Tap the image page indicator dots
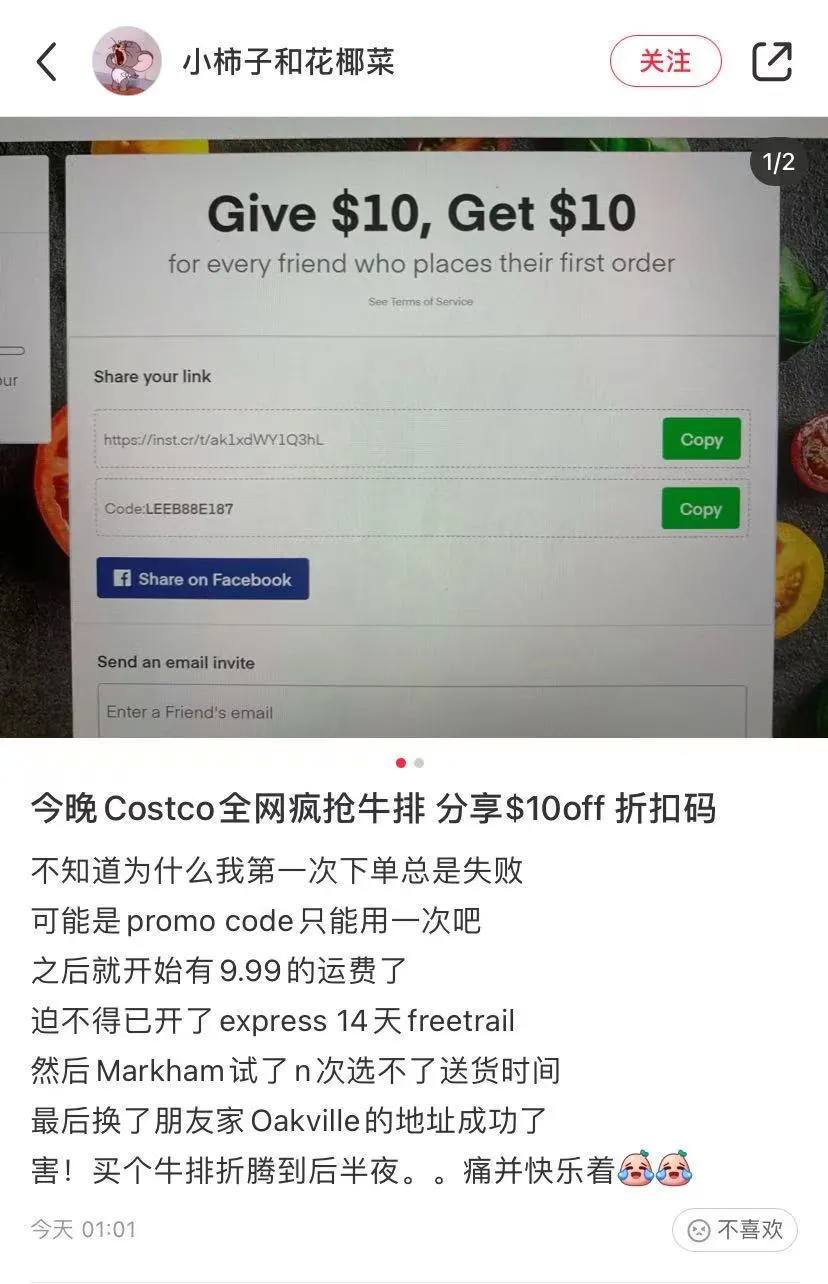The width and height of the screenshot is (828, 1284). click(409, 763)
